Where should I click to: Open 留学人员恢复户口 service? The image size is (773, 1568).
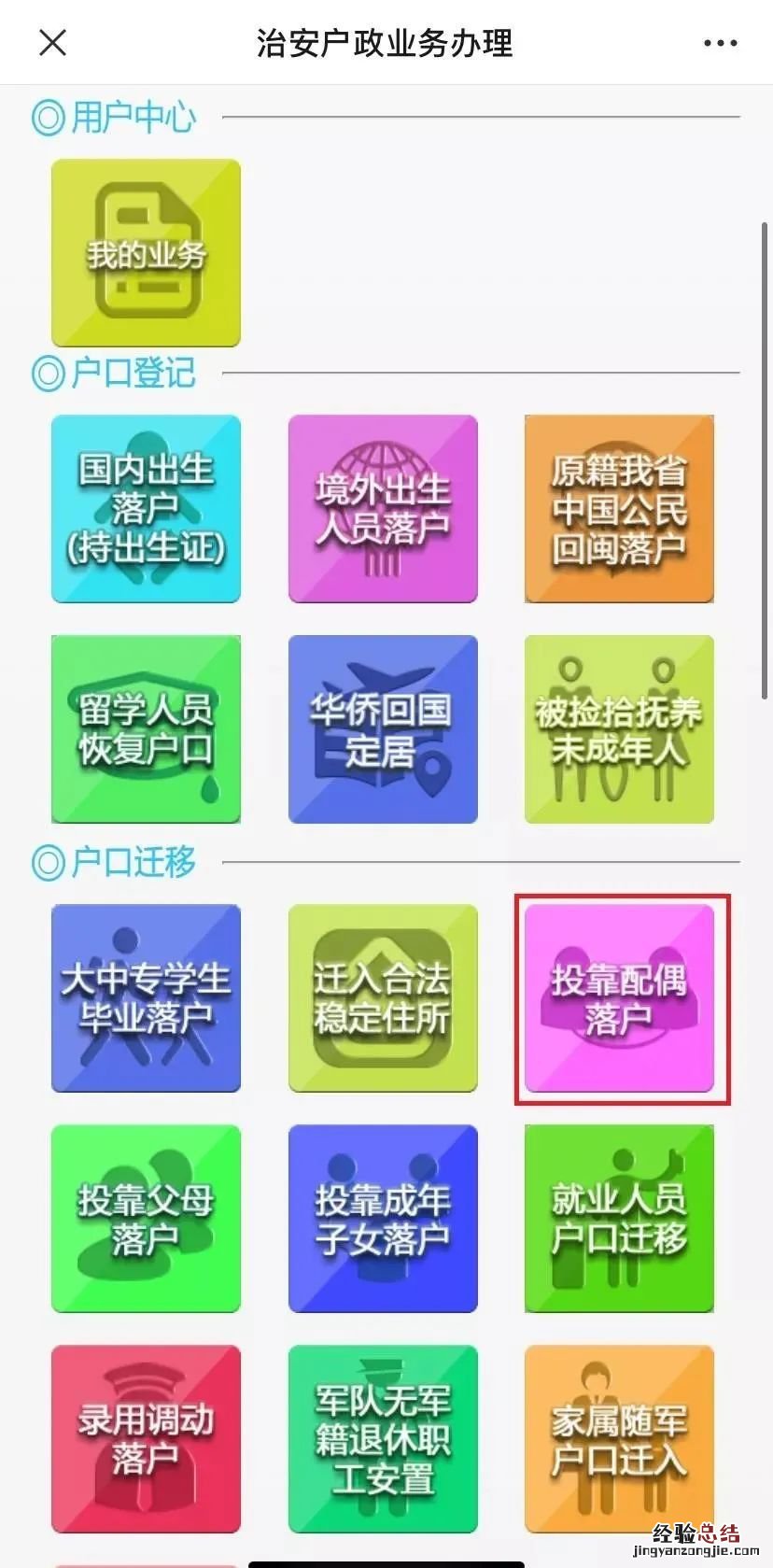[146, 729]
